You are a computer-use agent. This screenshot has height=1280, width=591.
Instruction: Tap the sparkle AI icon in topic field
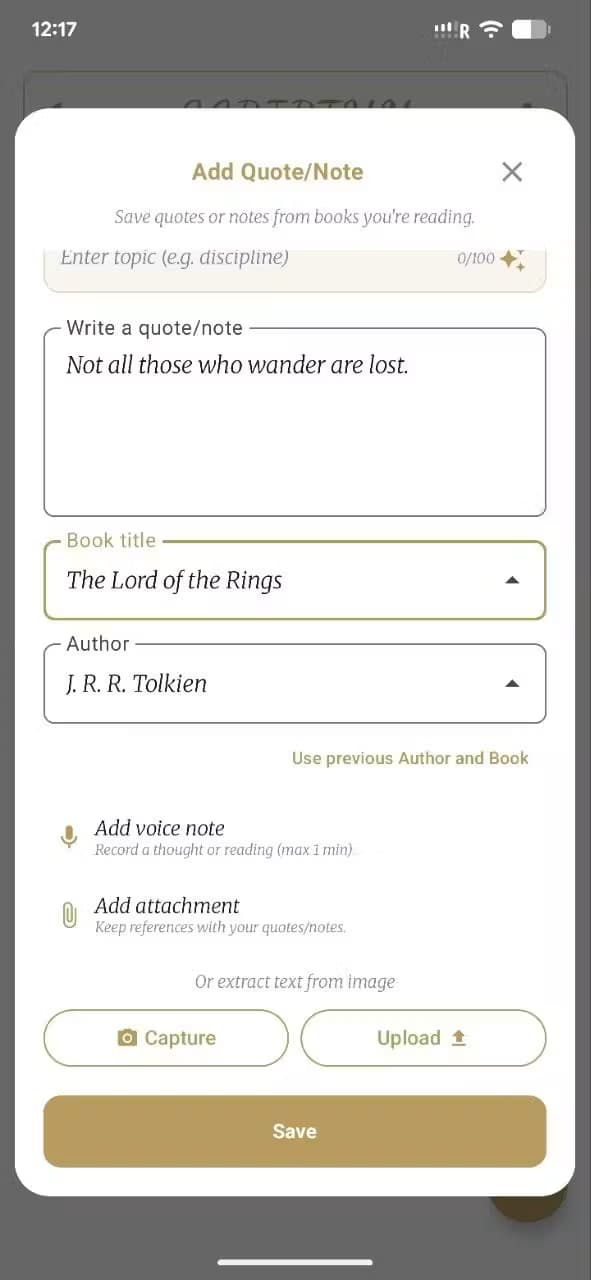[512, 259]
